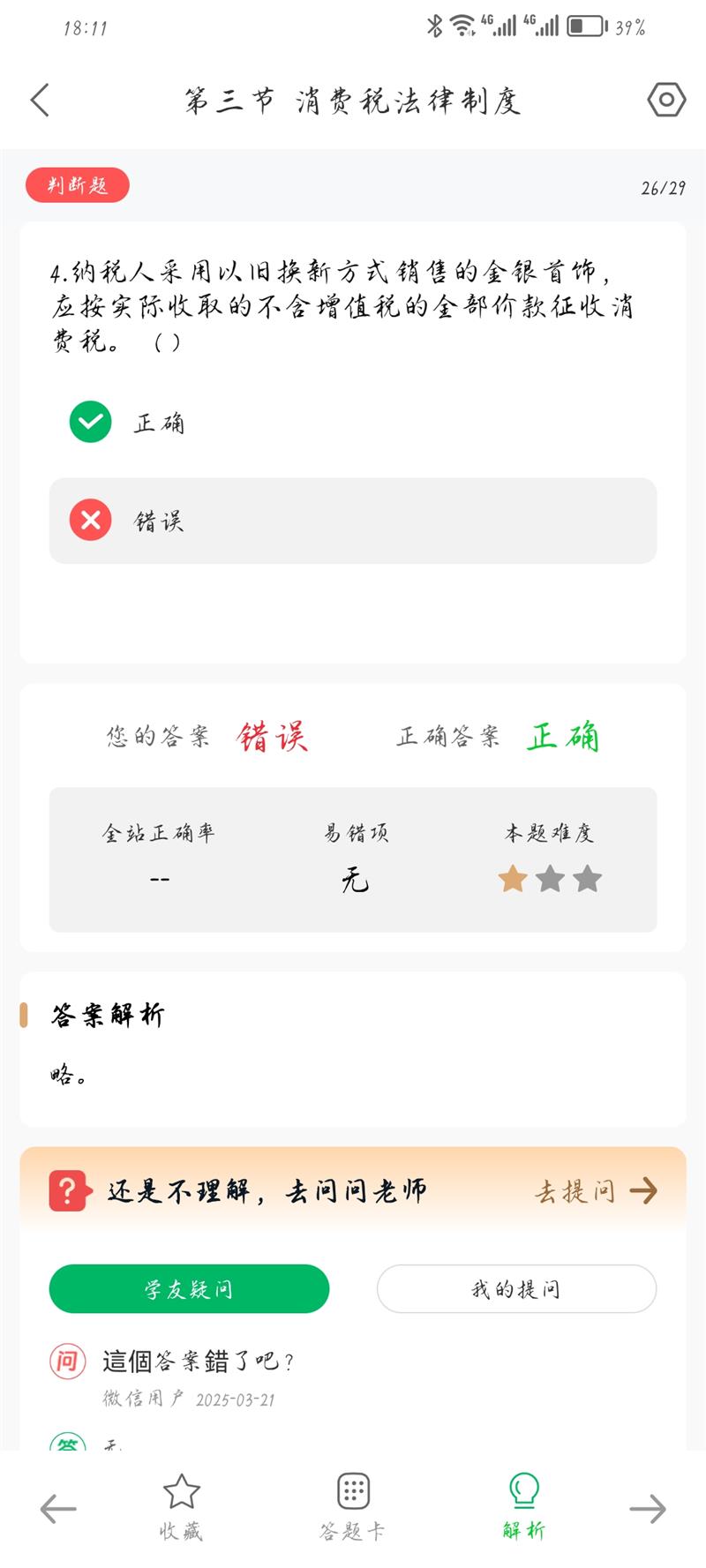This screenshot has width=706, height=1568.
Task: Switch to the 学友疑问 tab
Action: (189, 1289)
